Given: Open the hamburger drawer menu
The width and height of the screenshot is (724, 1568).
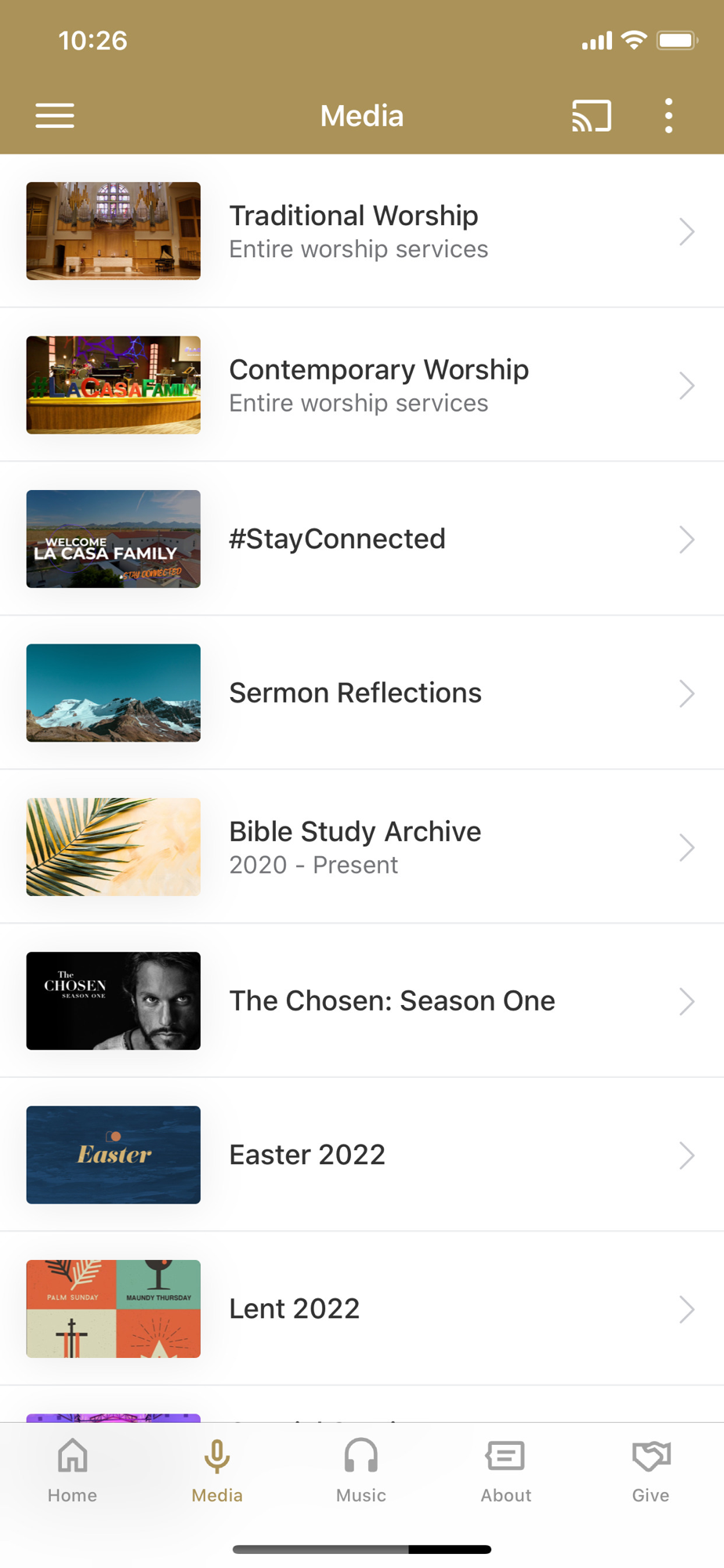Looking at the screenshot, I should 55,116.
